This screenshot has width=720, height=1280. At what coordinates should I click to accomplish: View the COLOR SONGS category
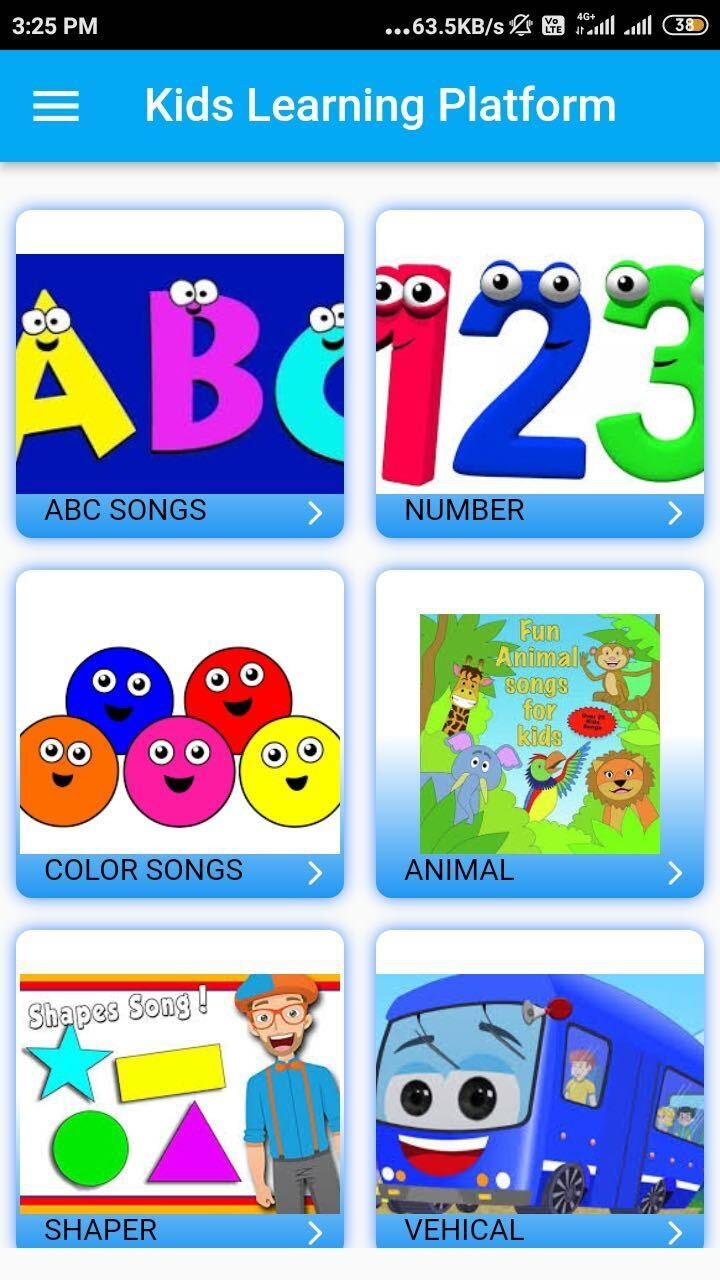(180, 734)
